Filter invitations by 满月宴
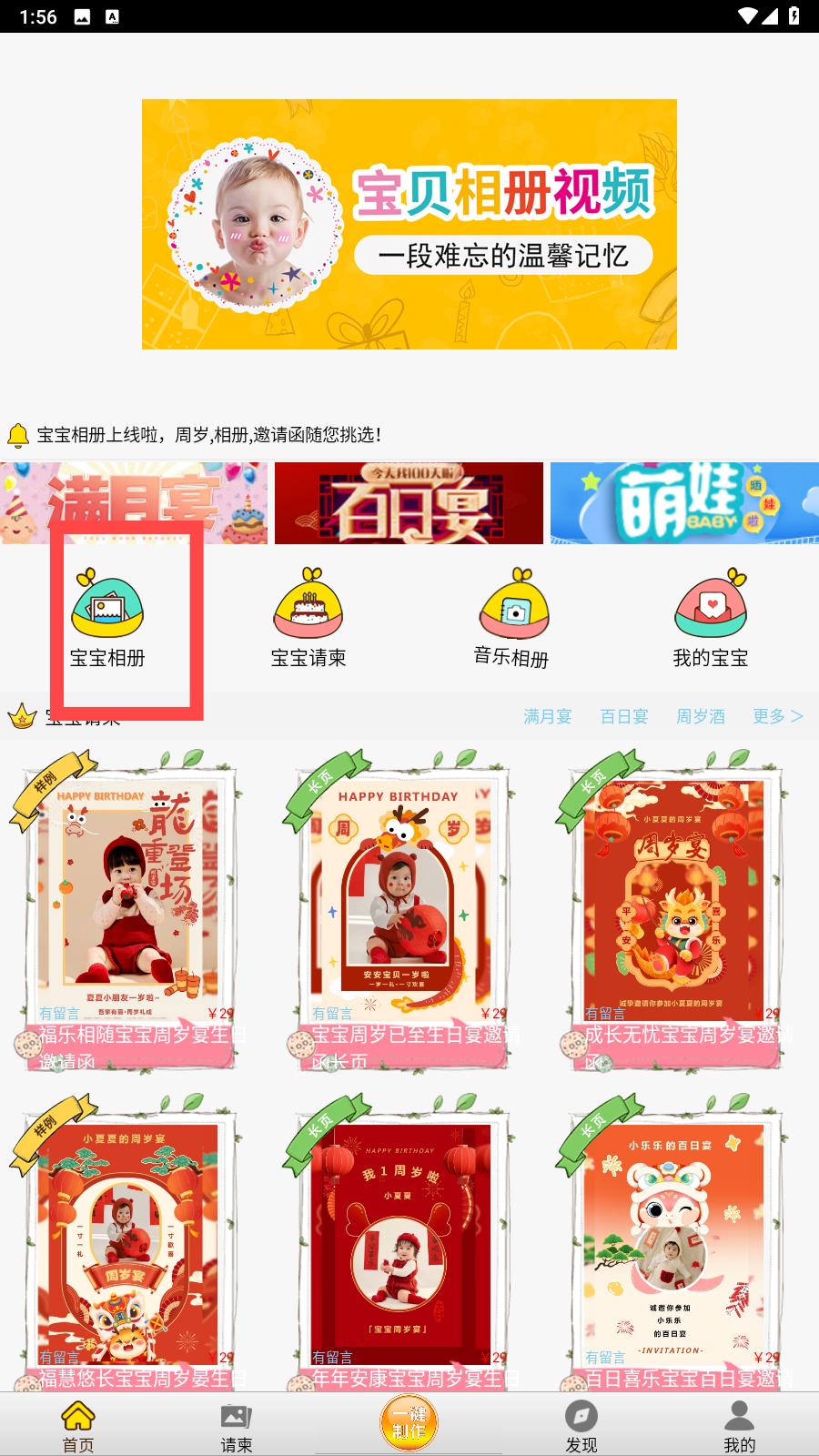The height and width of the screenshot is (1456, 819). [547, 716]
